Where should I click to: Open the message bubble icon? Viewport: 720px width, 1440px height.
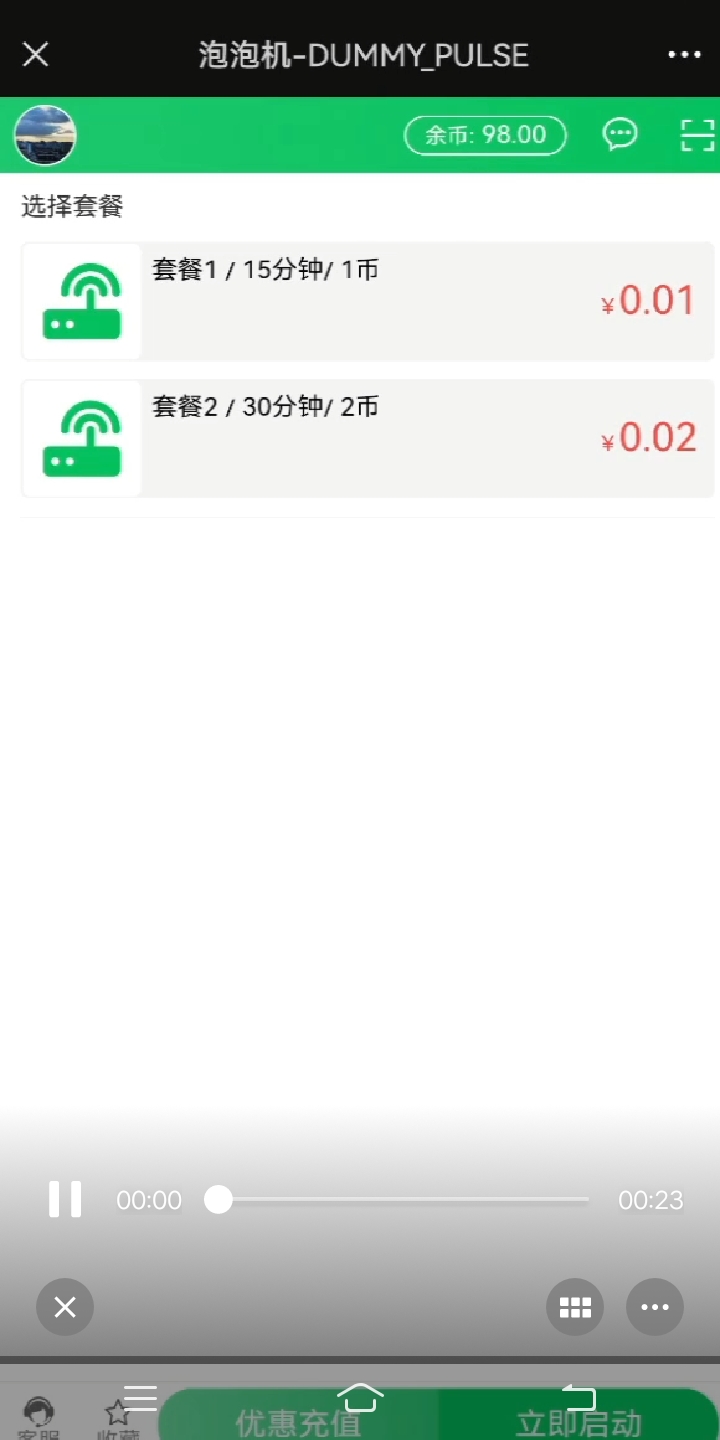pos(620,134)
